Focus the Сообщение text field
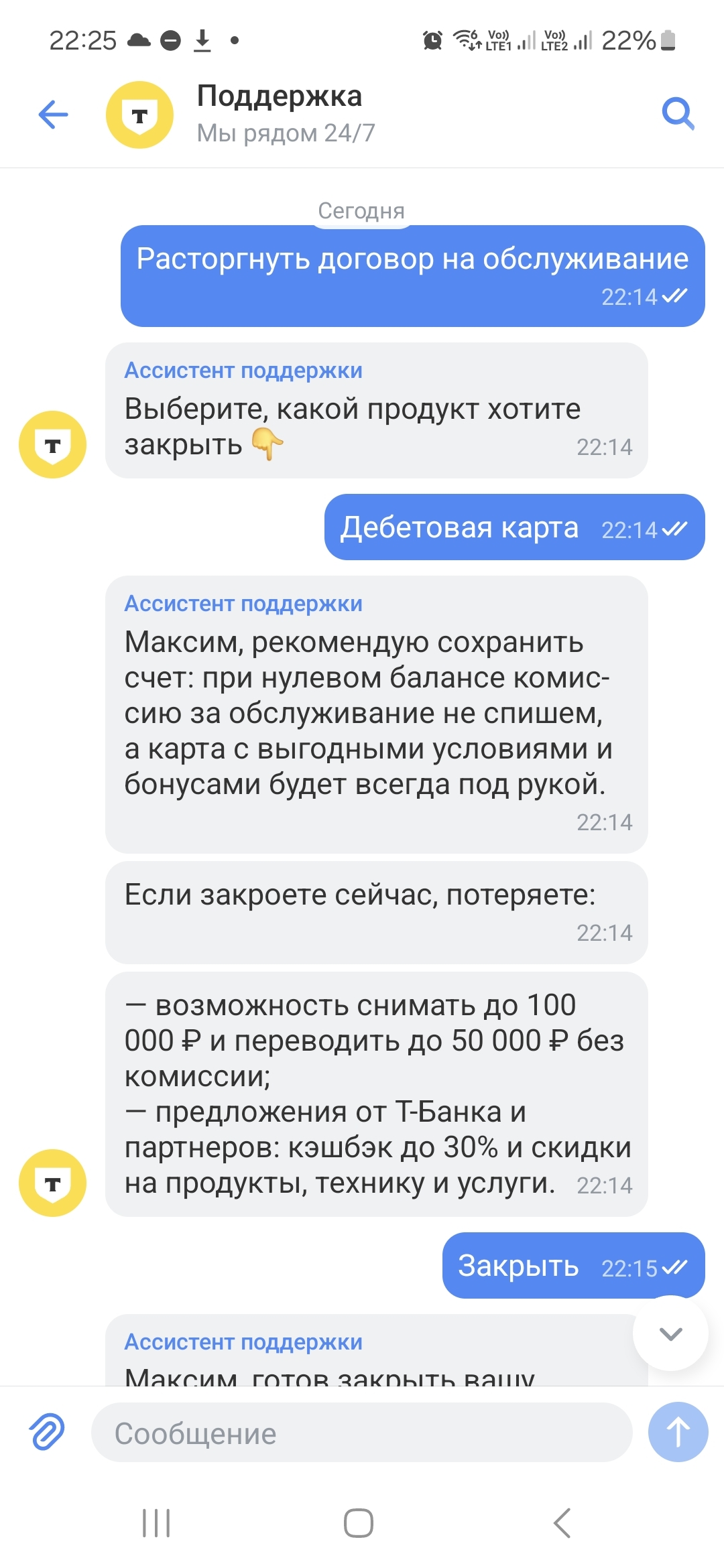The width and height of the screenshot is (724, 1568). click(362, 1433)
